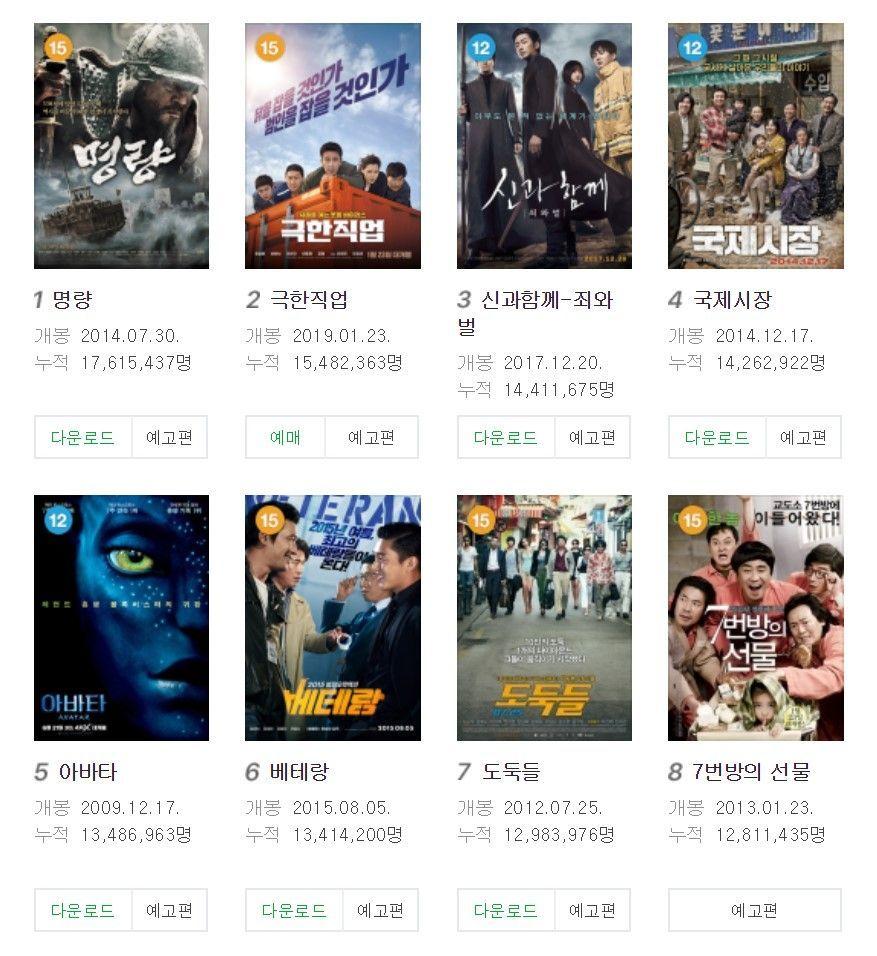Tap 다운로드 for 신과함께-죄와 벌
Viewport: 877px width, 956px height.
coord(505,437)
